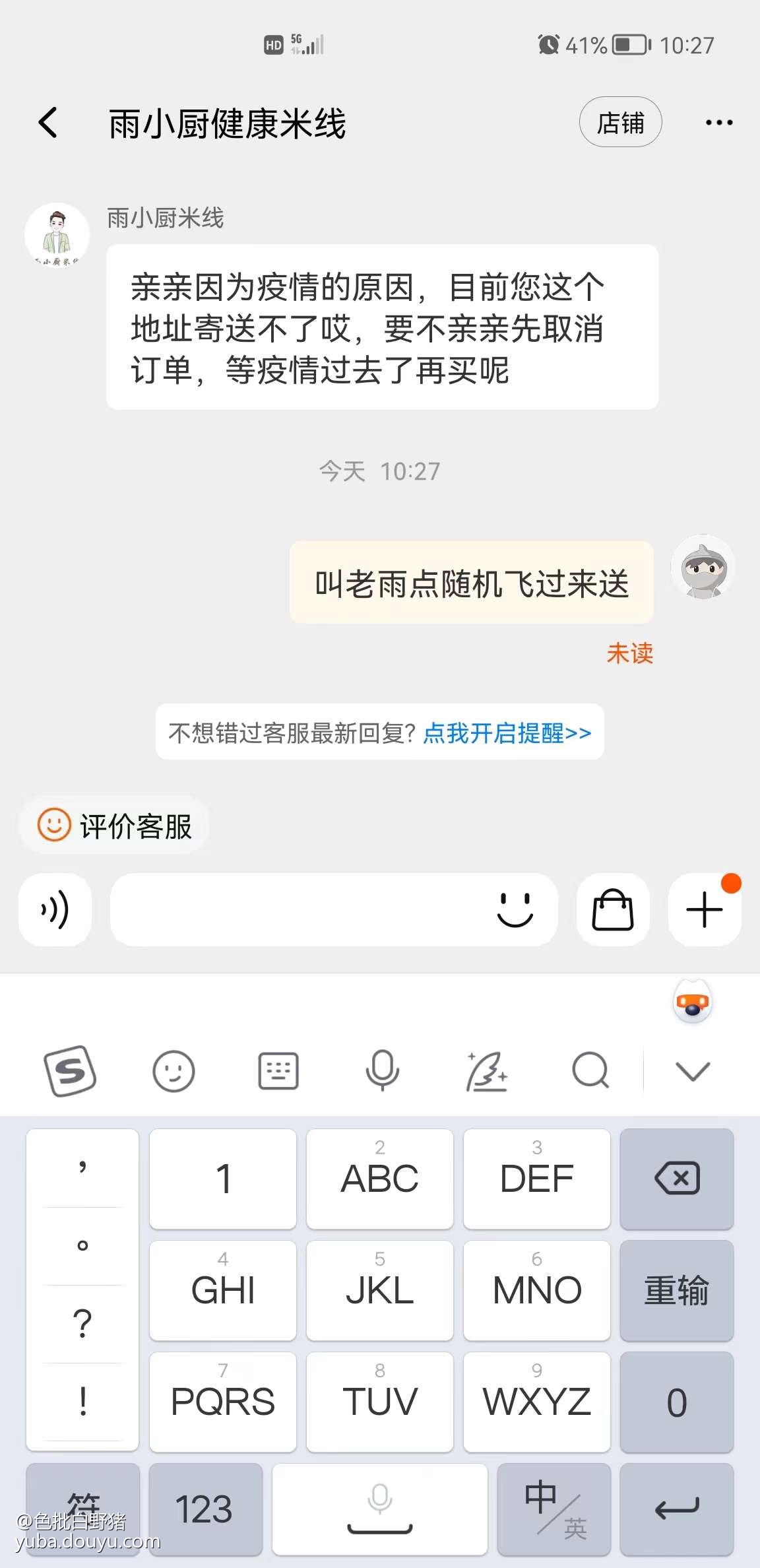760x1568 pixels.
Task: Switch to 123 number keypad
Action: [205, 1509]
